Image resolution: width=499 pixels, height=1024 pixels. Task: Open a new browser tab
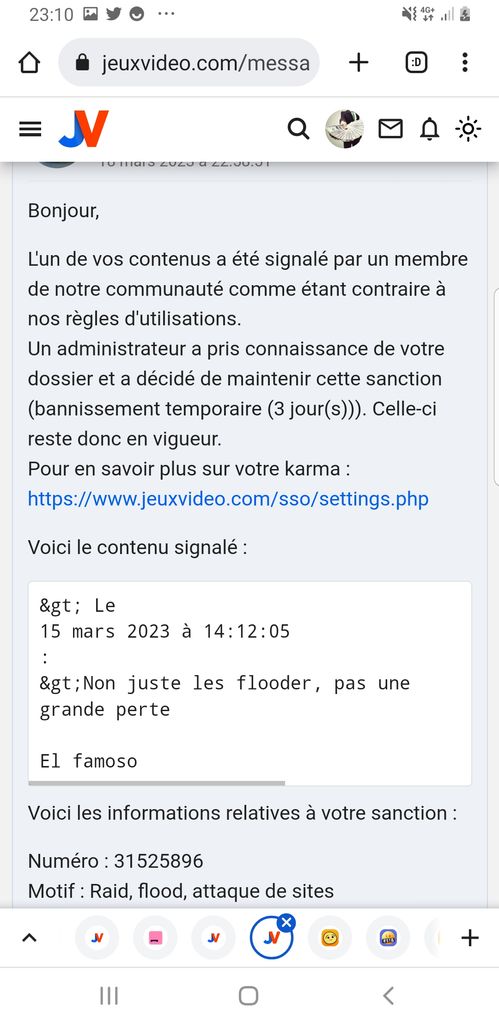pos(359,63)
